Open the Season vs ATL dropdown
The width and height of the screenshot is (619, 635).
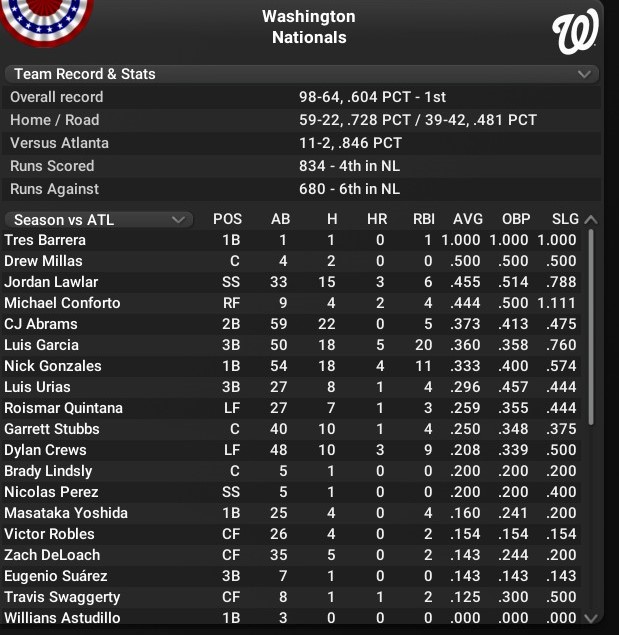(97, 219)
